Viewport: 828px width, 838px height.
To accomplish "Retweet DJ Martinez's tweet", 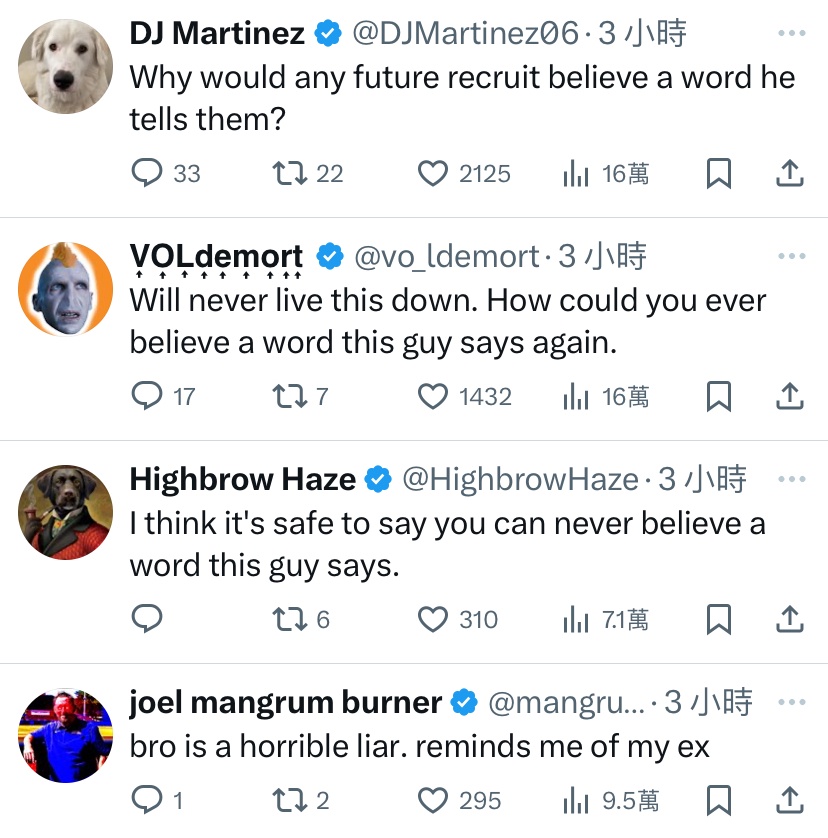I will (x=290, y=174).
